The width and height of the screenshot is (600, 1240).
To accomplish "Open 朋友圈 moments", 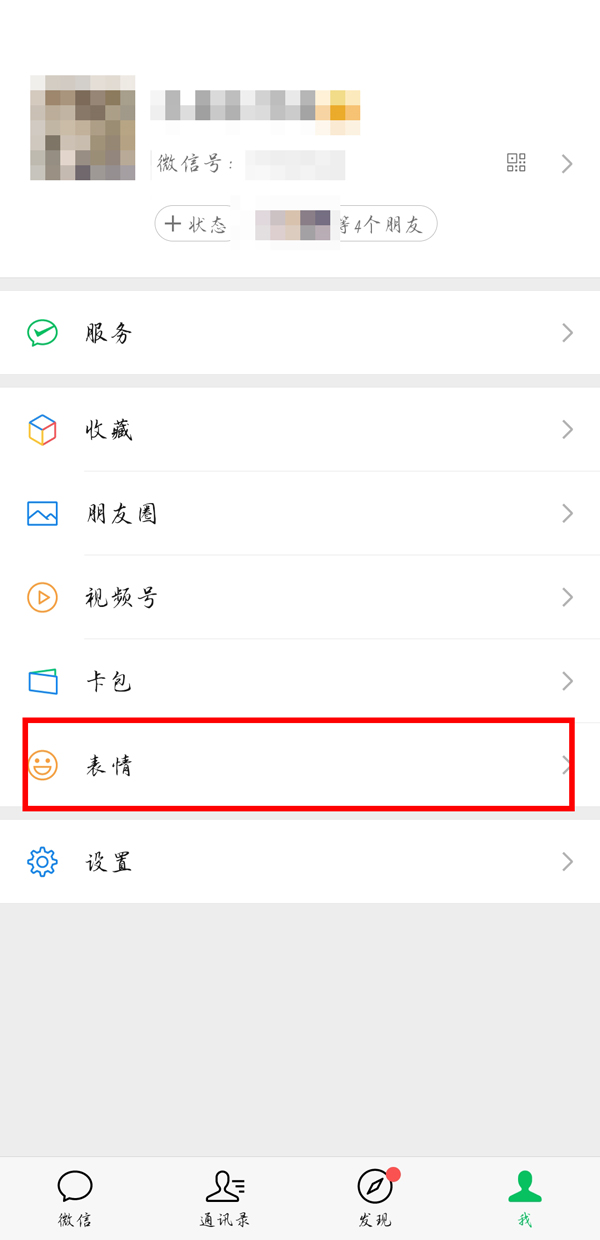I will pos(300,514).
